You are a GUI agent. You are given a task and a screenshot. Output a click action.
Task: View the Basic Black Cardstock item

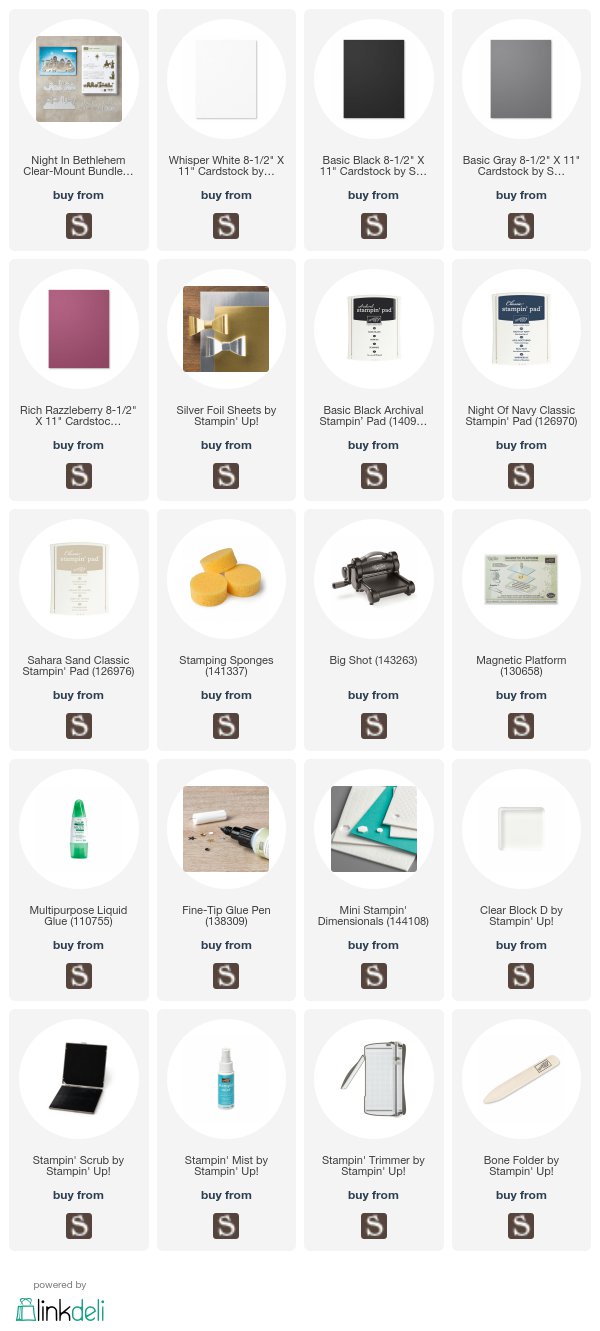pyautogui.click(x=374, y=130)
